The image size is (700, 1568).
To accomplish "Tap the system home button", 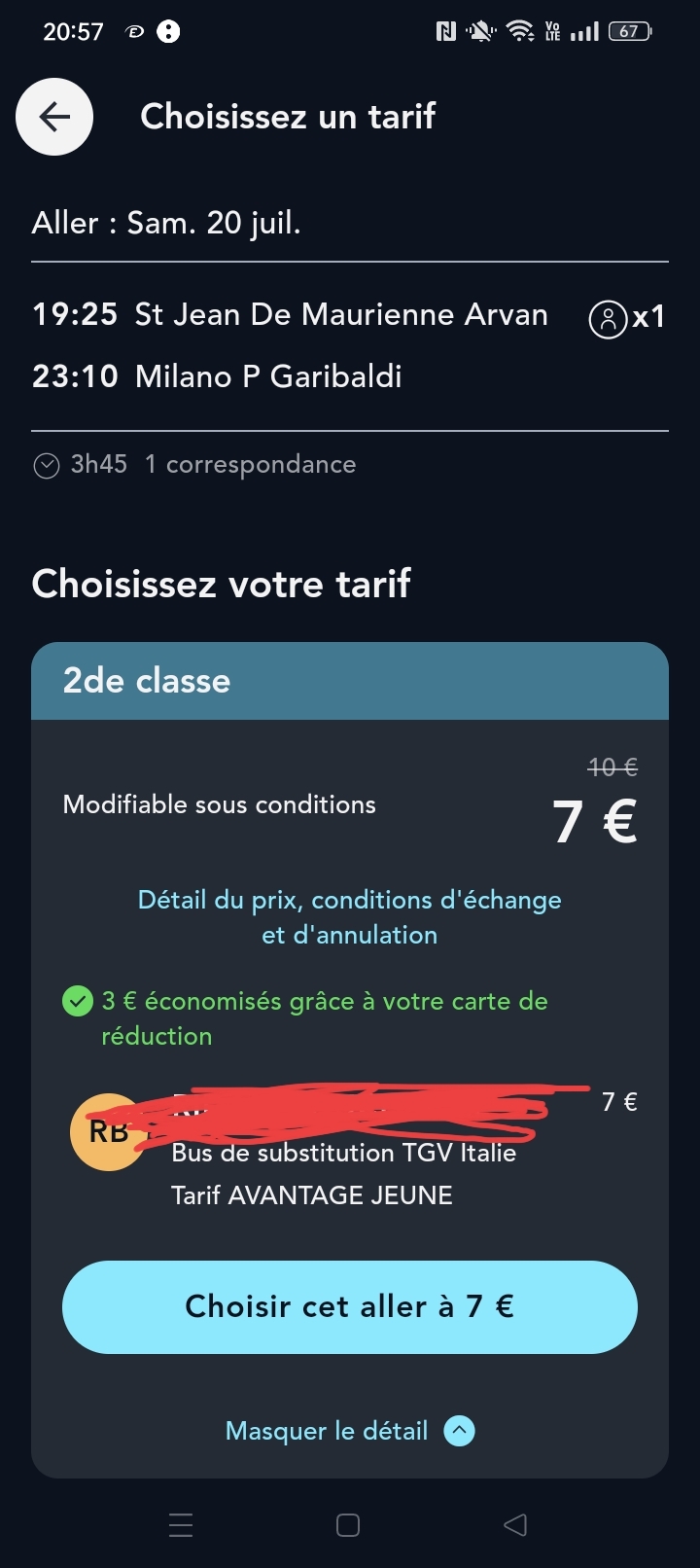I will (348, 1525).
